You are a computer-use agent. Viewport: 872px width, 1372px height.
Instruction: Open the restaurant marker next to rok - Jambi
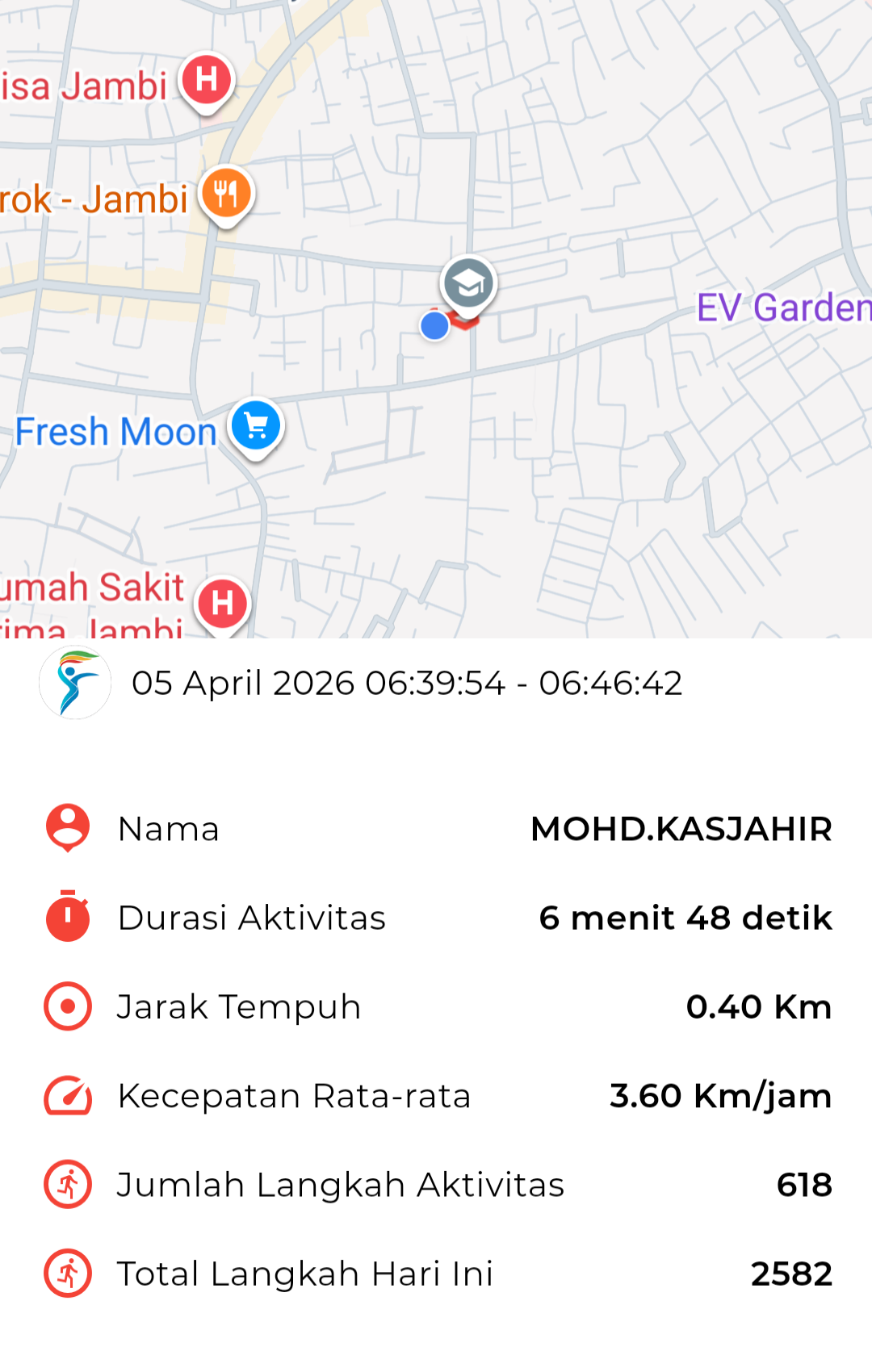coord(226,194)
